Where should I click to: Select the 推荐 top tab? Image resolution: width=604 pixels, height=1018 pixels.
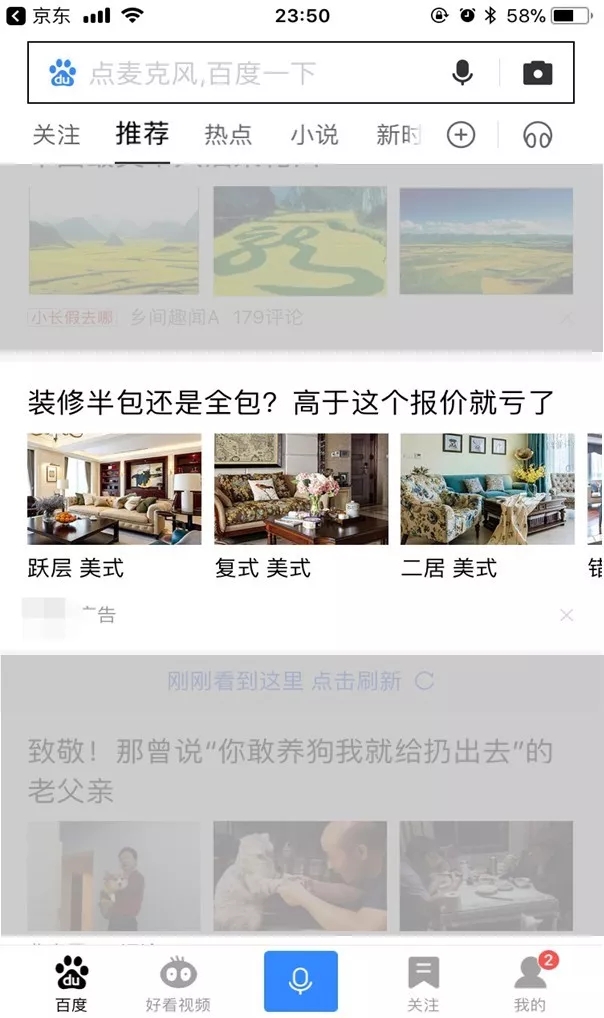[x=142, y=134]
